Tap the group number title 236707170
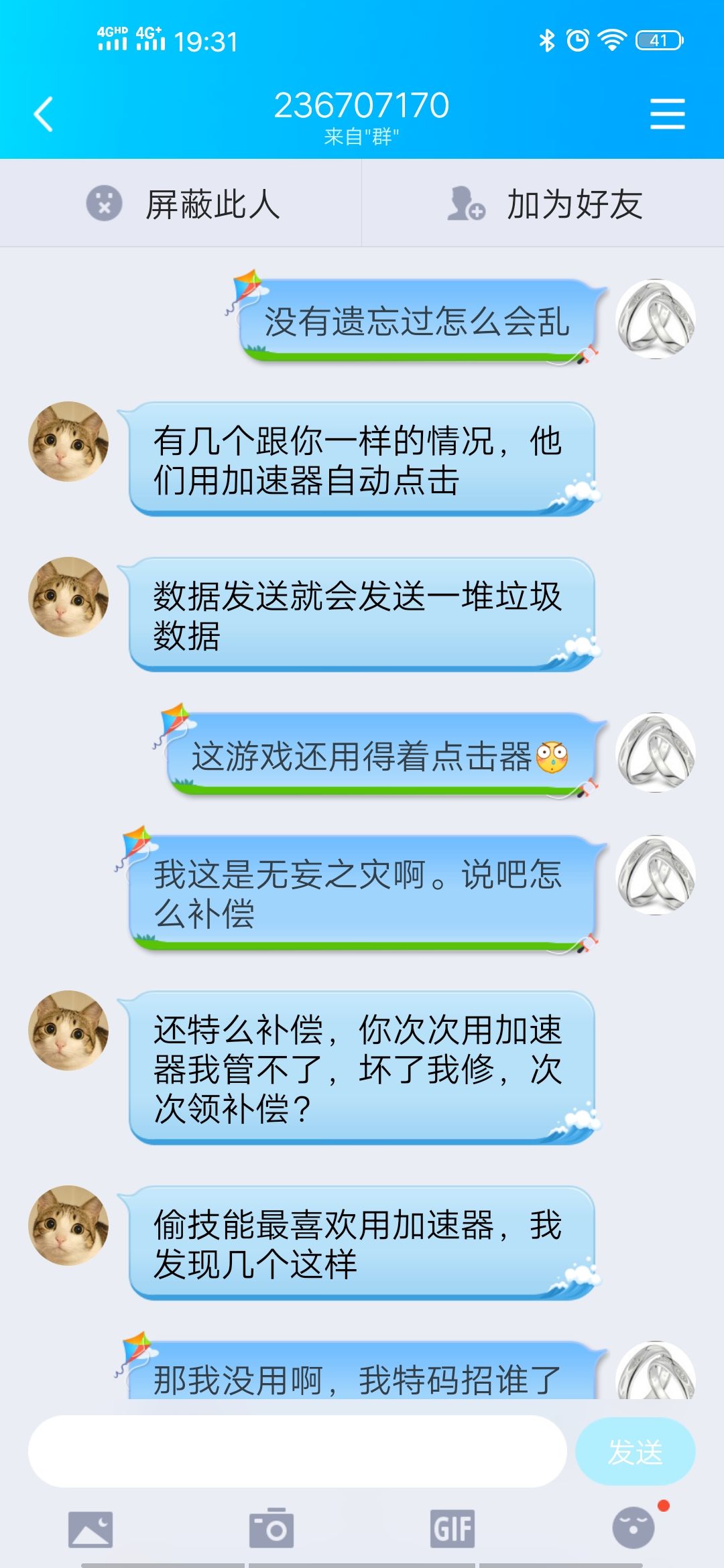This screenshot has height=1568, width=724. [x=362, y=104]
